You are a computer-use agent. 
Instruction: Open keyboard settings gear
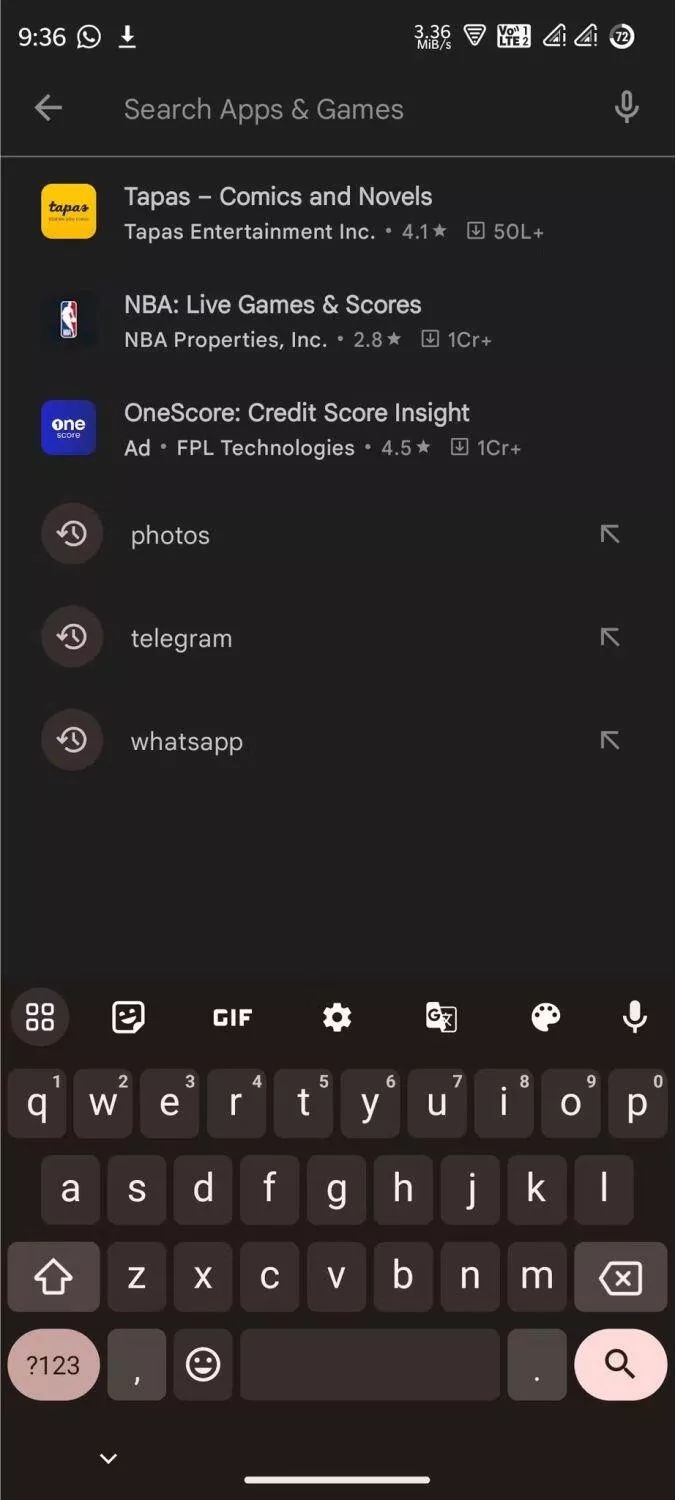(337, 1018)
